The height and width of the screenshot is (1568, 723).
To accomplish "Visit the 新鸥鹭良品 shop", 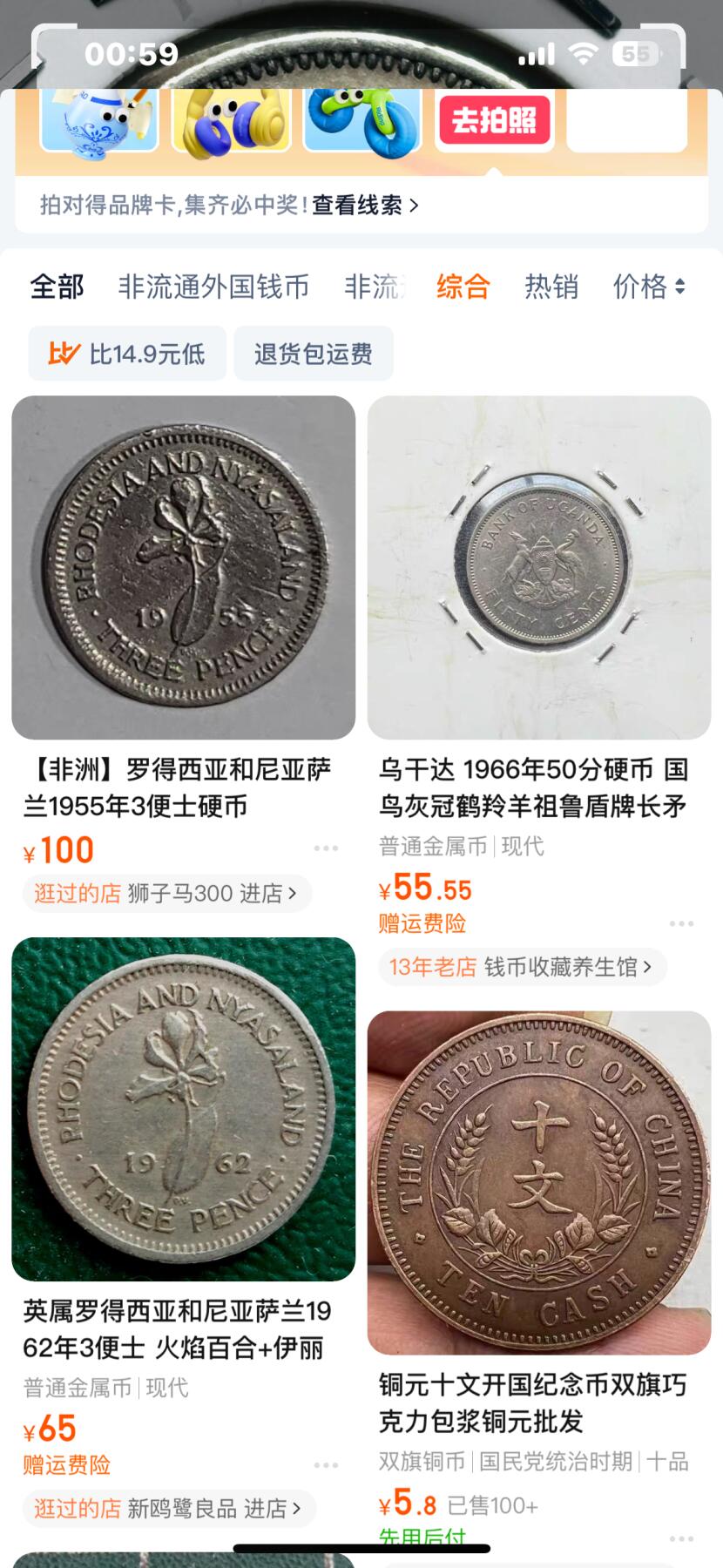I will click(213, 1509).
